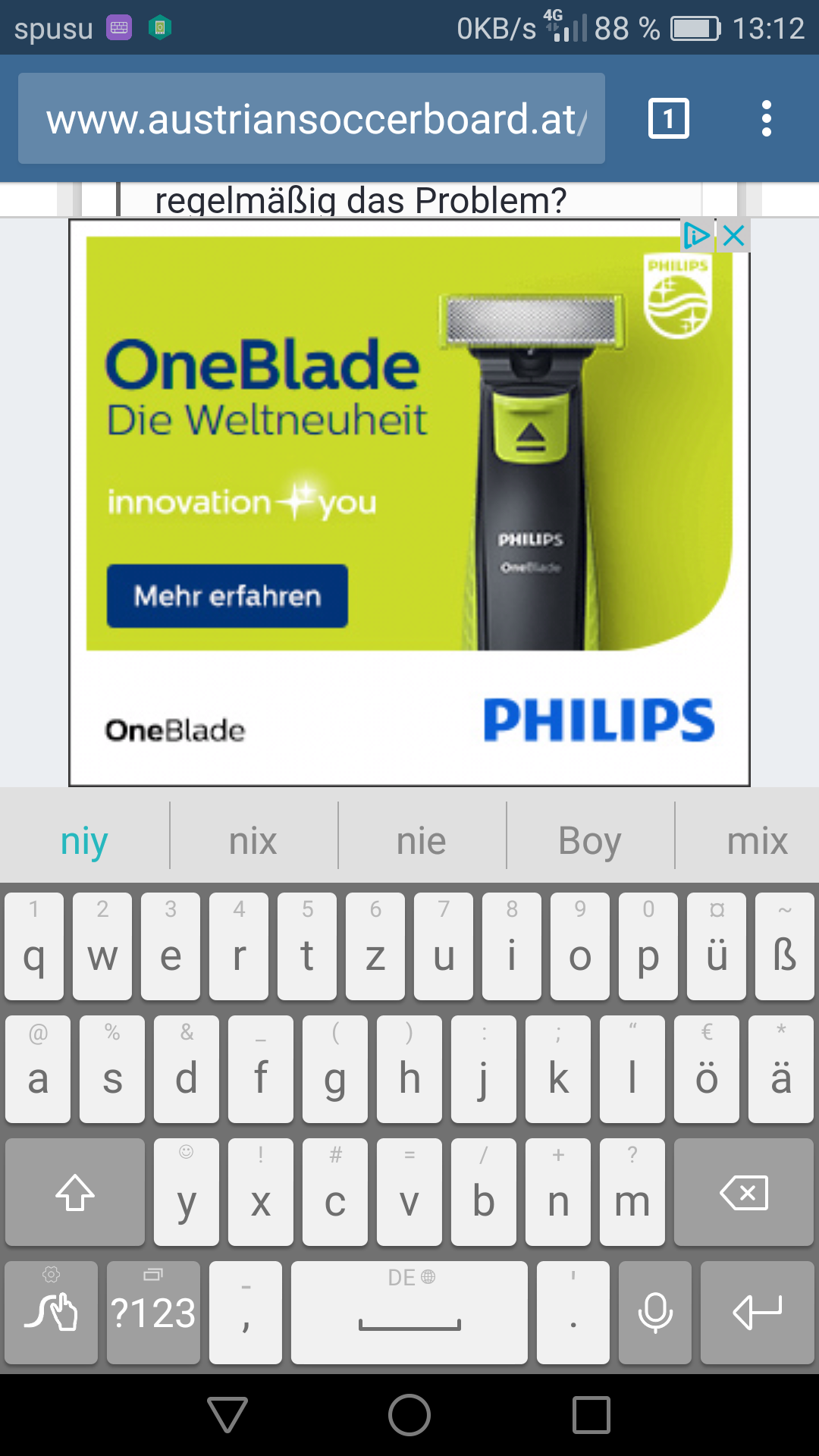Pick the "Boy" keyboard suggestion
The image size is (819, 1456).
pyautogui.click(x=590, y=841)
